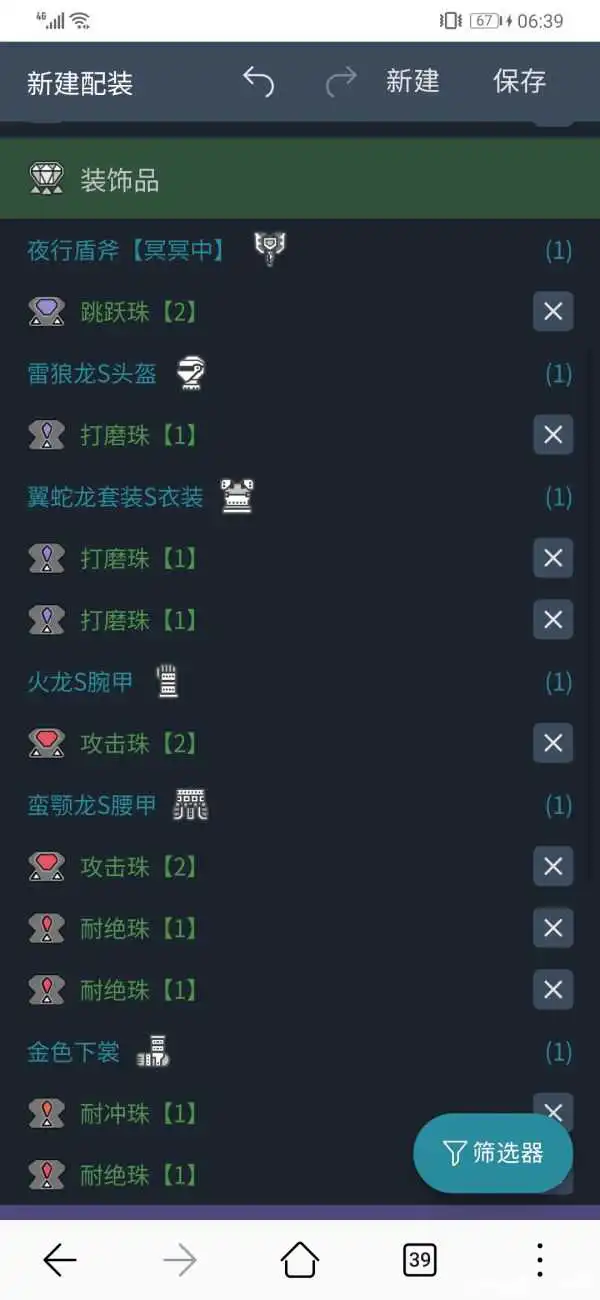The height and width of the screenshot is (1300, 600).
Task: Open the 金色下裳 entry
Action: point(73,1052)
